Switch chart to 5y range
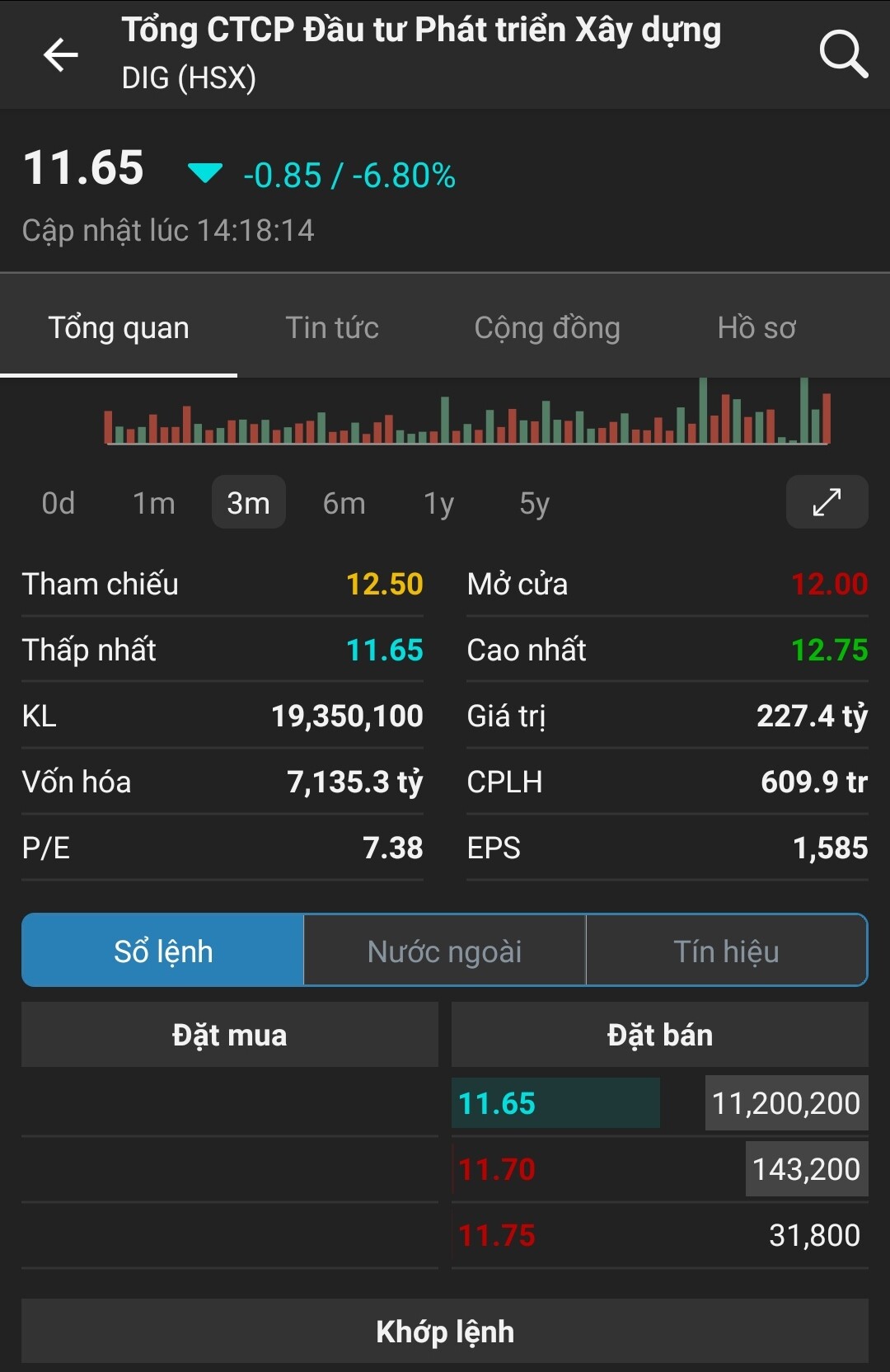Screen dimensions: 890x1372 [x=534, y=503]
